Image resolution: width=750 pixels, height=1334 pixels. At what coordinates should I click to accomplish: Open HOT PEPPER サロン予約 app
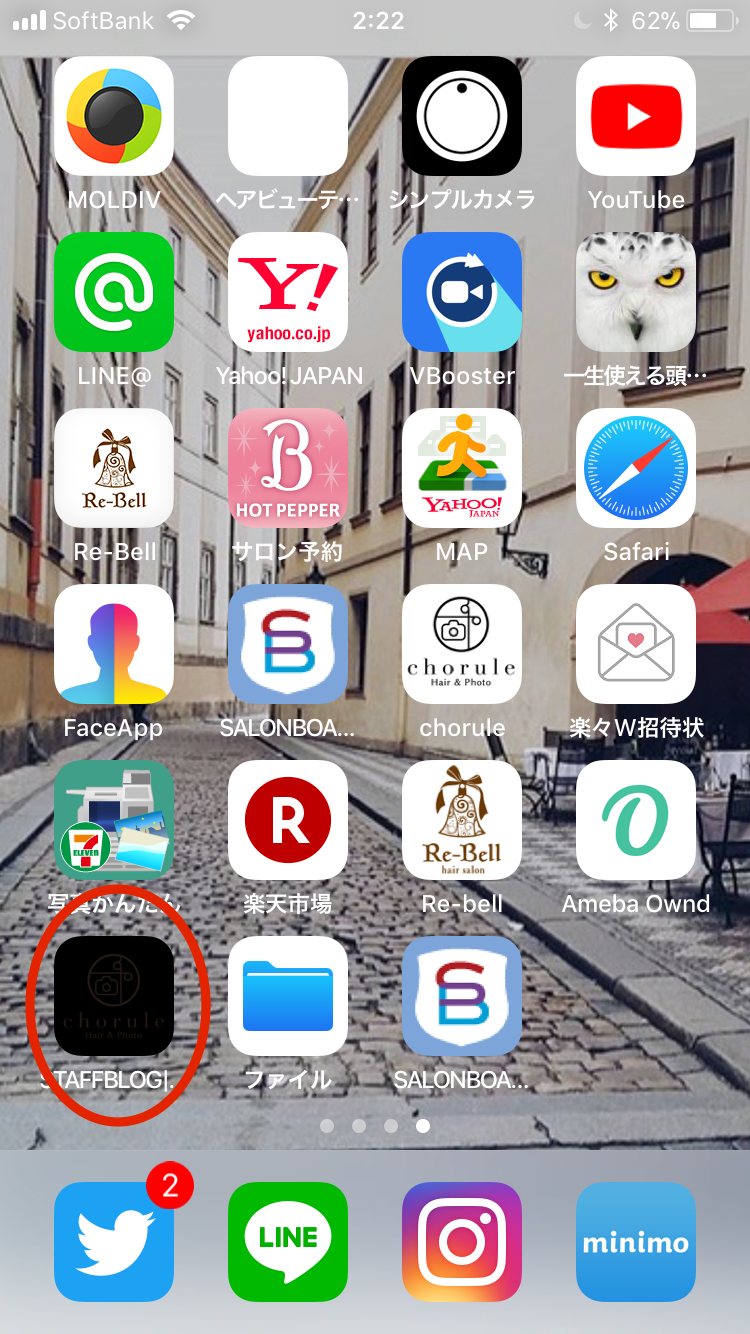coord(288,469)
